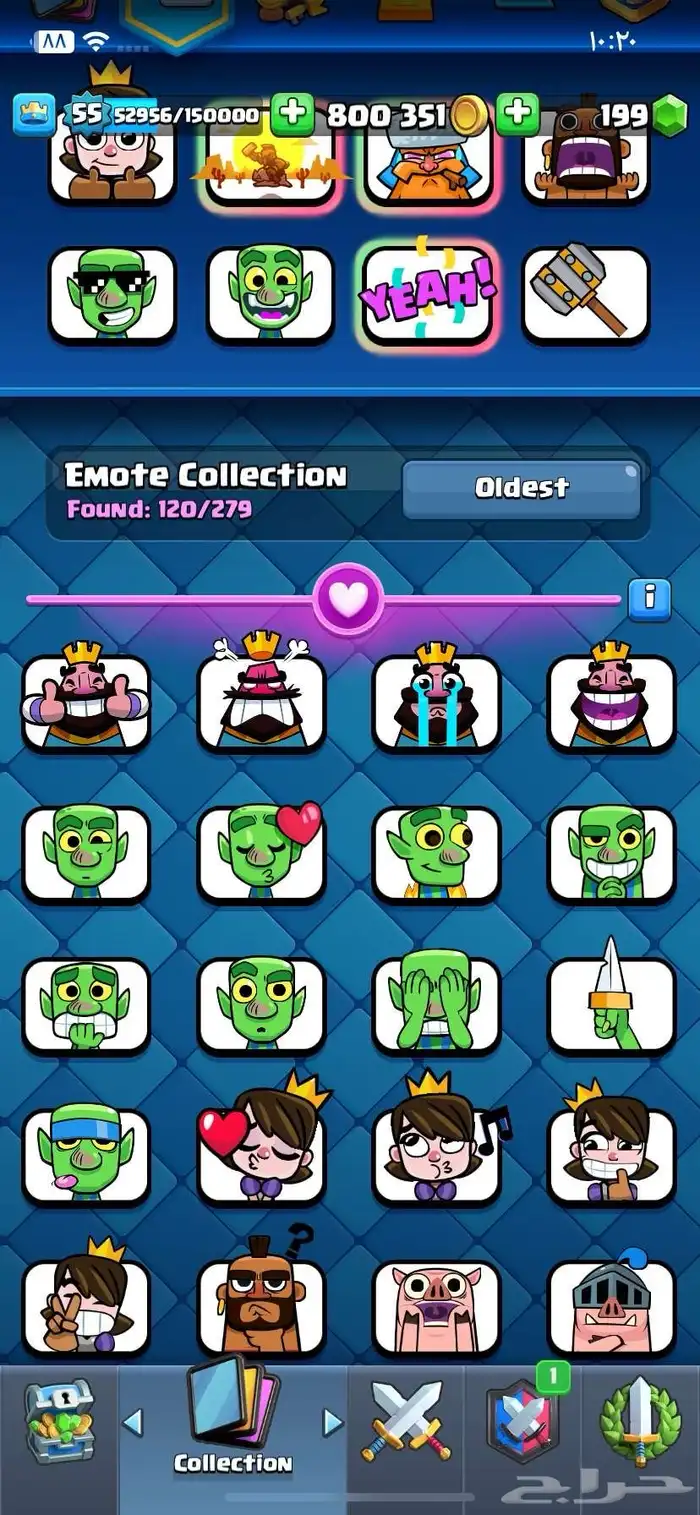The height and width of the screenshot is (1515, 700).
Task: Switch to the Battle crossed swords tab
Action: pos(407,1423)
